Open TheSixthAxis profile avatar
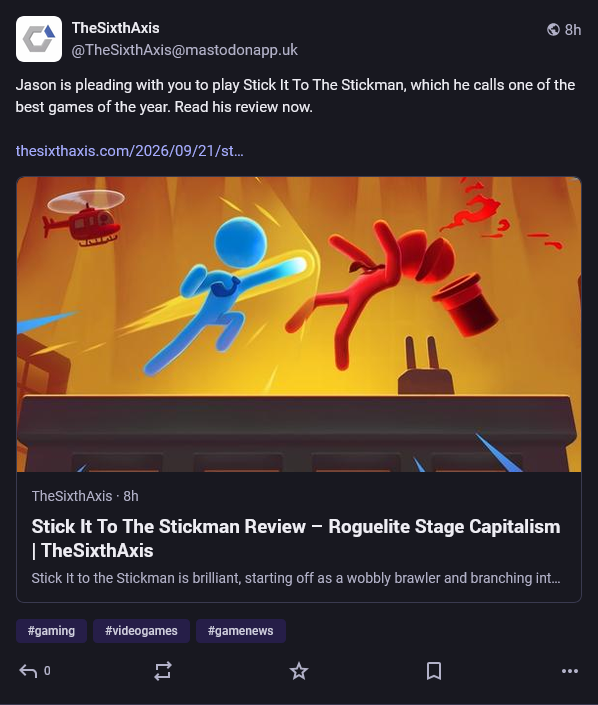The image size is (598, 705). pyautogui.click(x=39, y=39)
